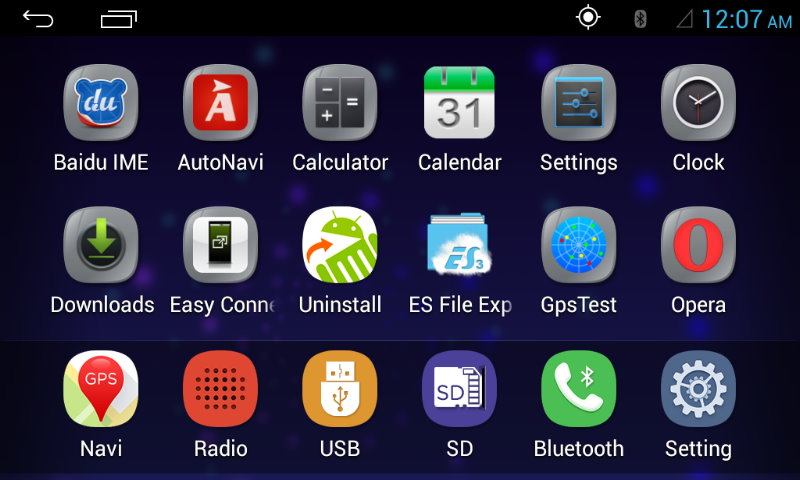Screen dimensions: 800x480
Task: Launch the GpsTest app
Action: point(579,245)
